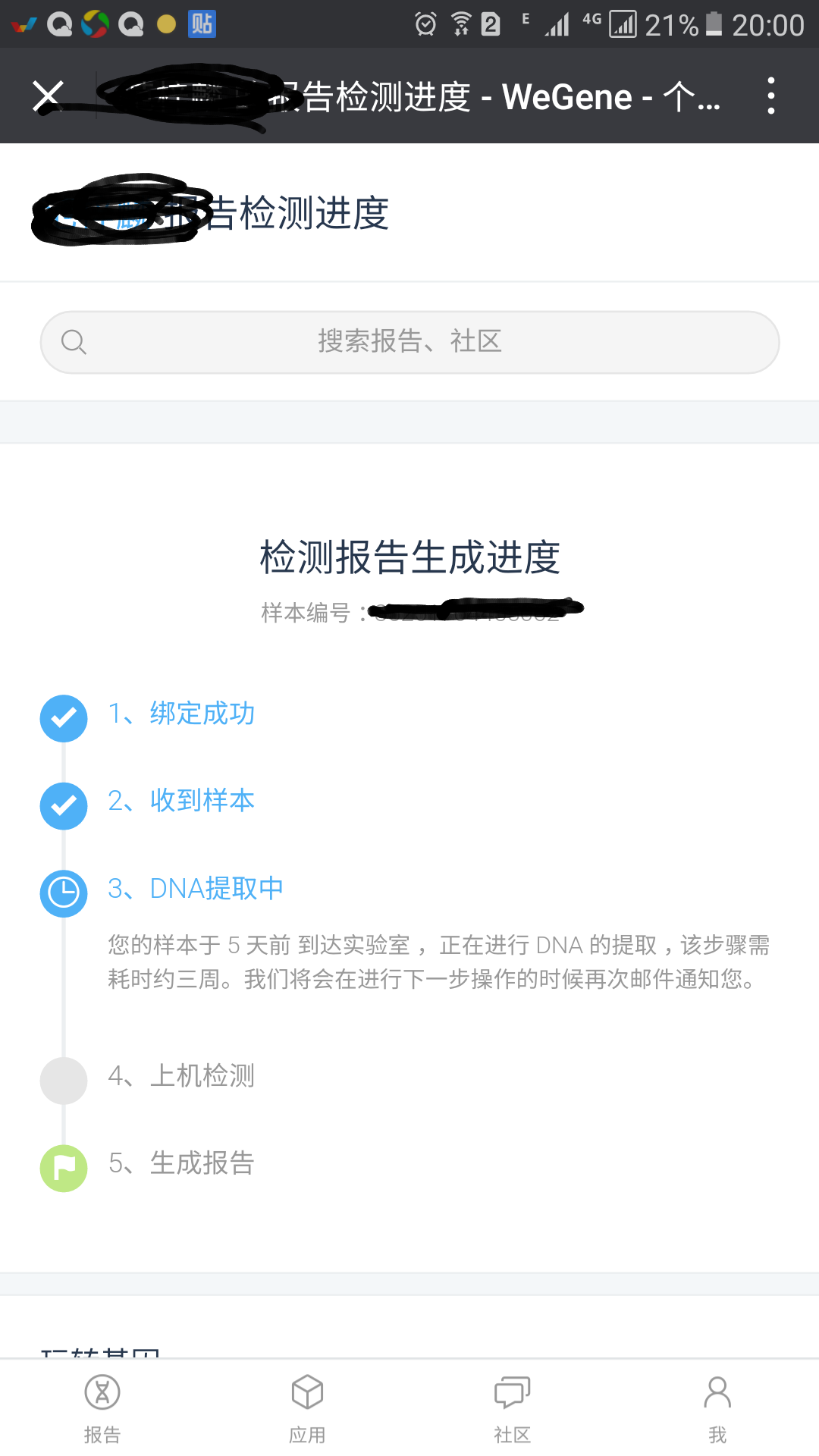Switch to the 报告 tab
Screen dimensions: 819x1456
[x=102, y=1408]
